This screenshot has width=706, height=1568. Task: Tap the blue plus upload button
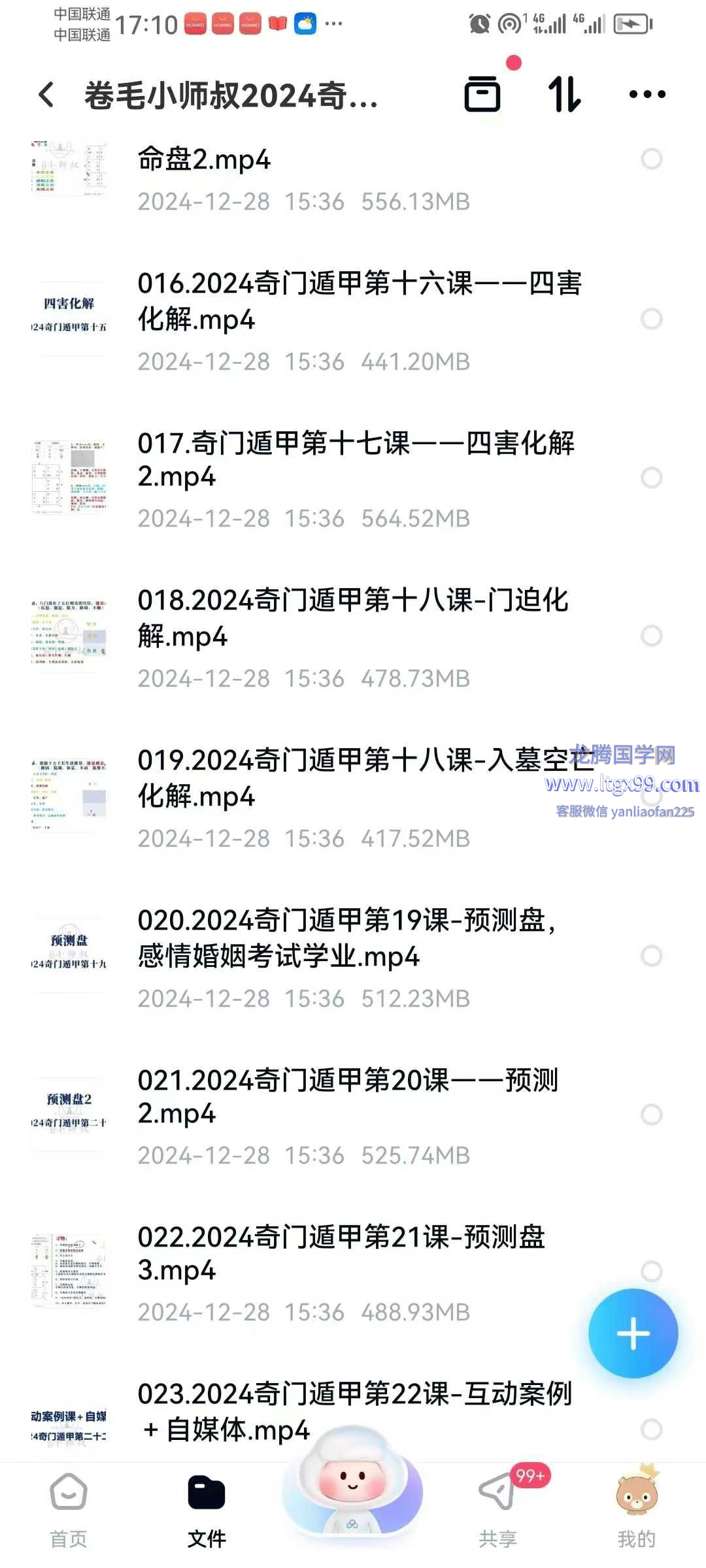633,1333
